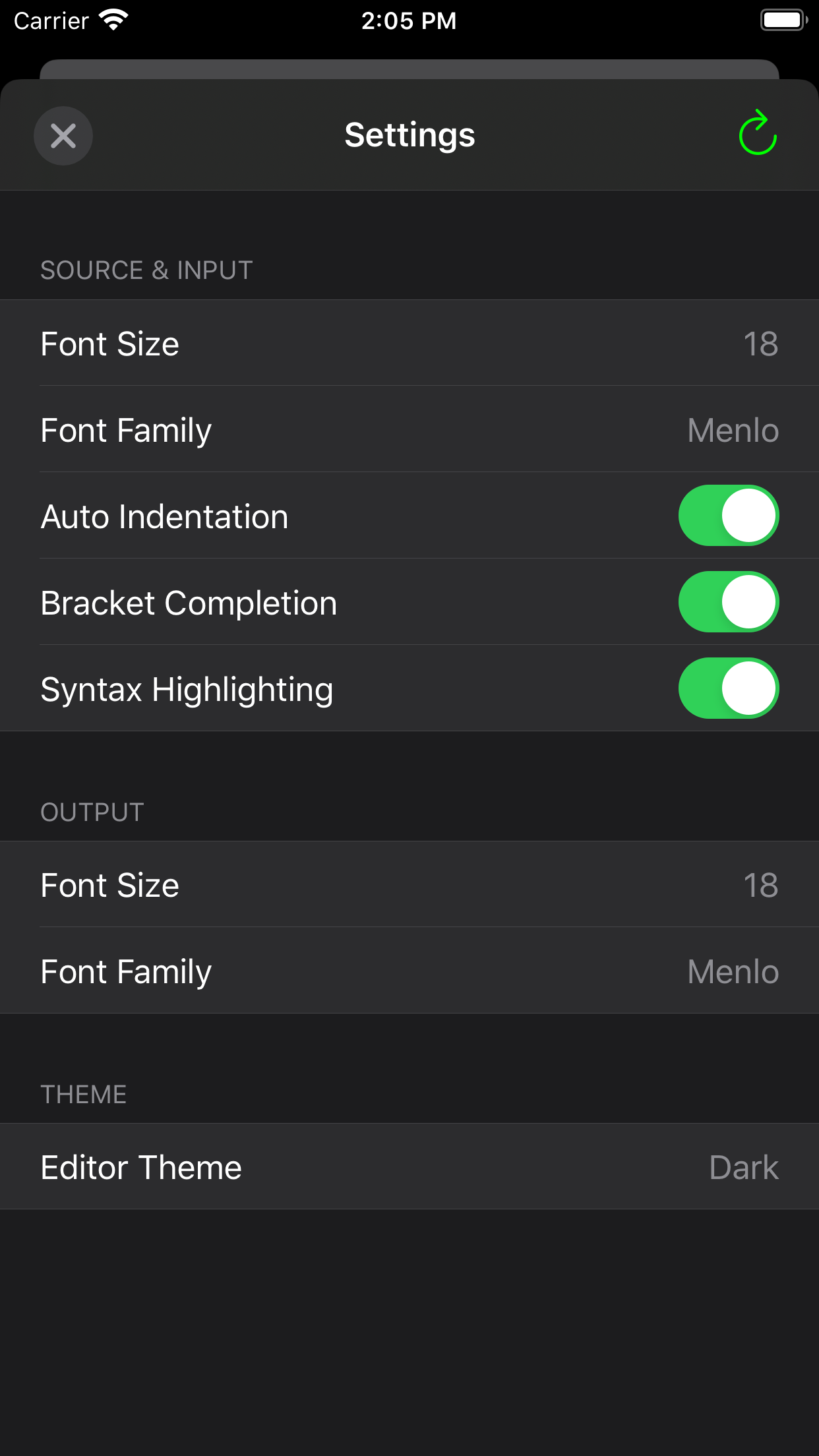Toggle Syntax Highlighting off

click(728, 688)
